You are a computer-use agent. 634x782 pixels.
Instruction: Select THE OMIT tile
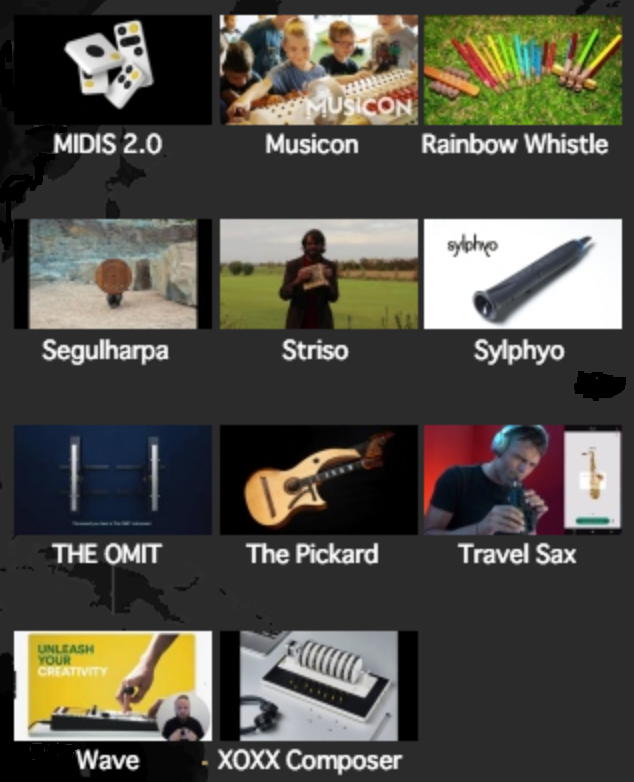tap(112, 480)
